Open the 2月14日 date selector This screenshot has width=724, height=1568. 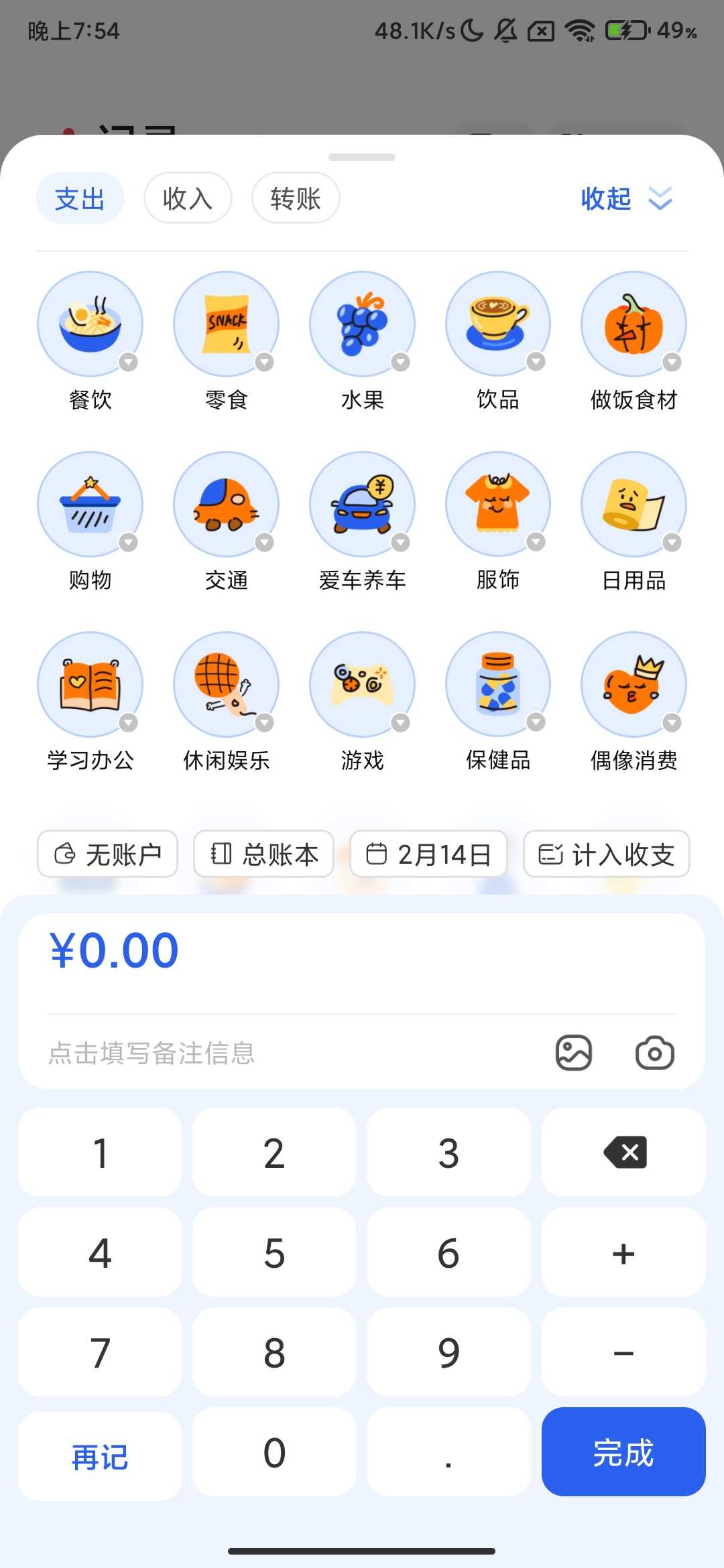tap(428, 854)
